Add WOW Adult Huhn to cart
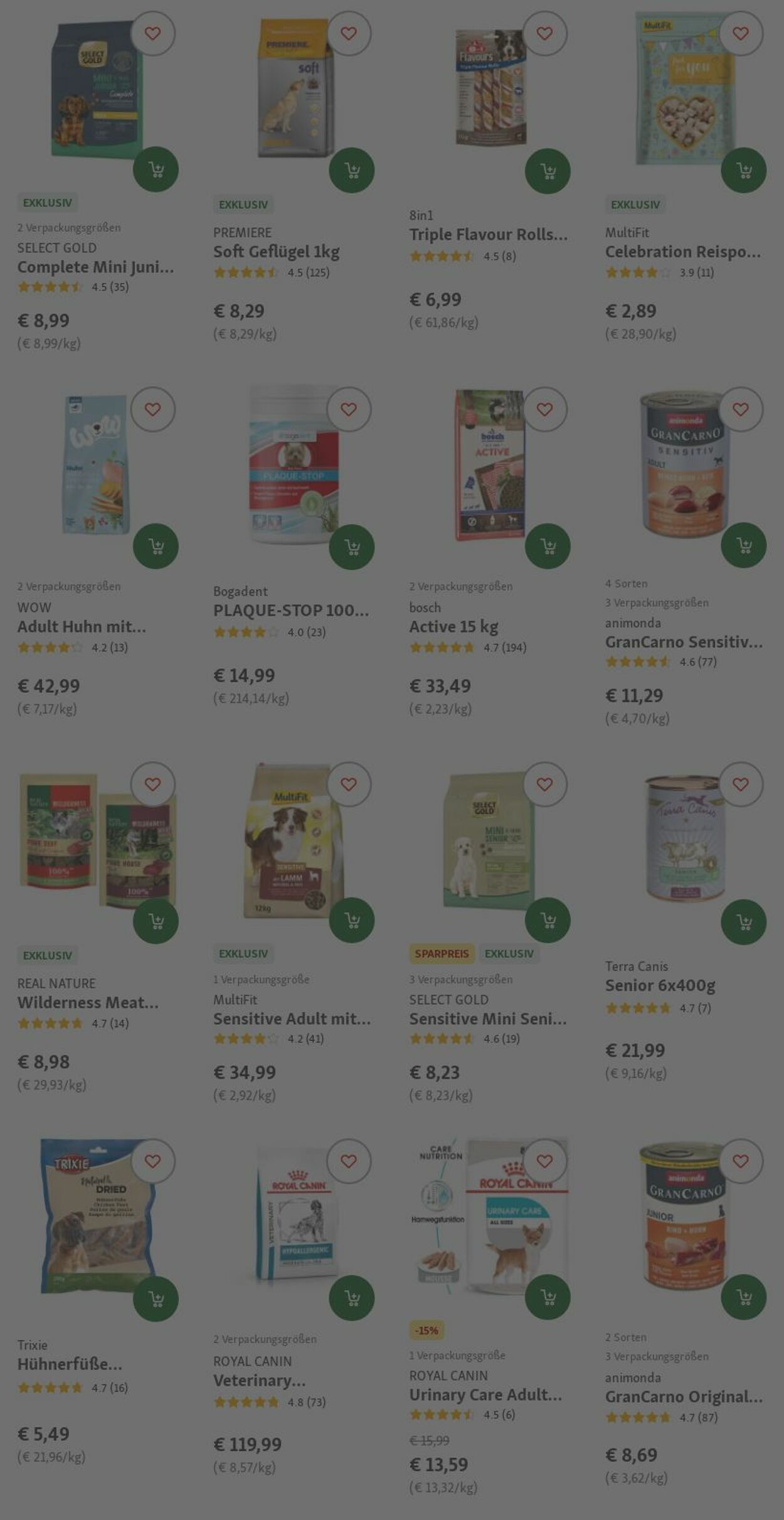Image resolution: width=784 pixels, height=1520 pixels. pos(156,546)
